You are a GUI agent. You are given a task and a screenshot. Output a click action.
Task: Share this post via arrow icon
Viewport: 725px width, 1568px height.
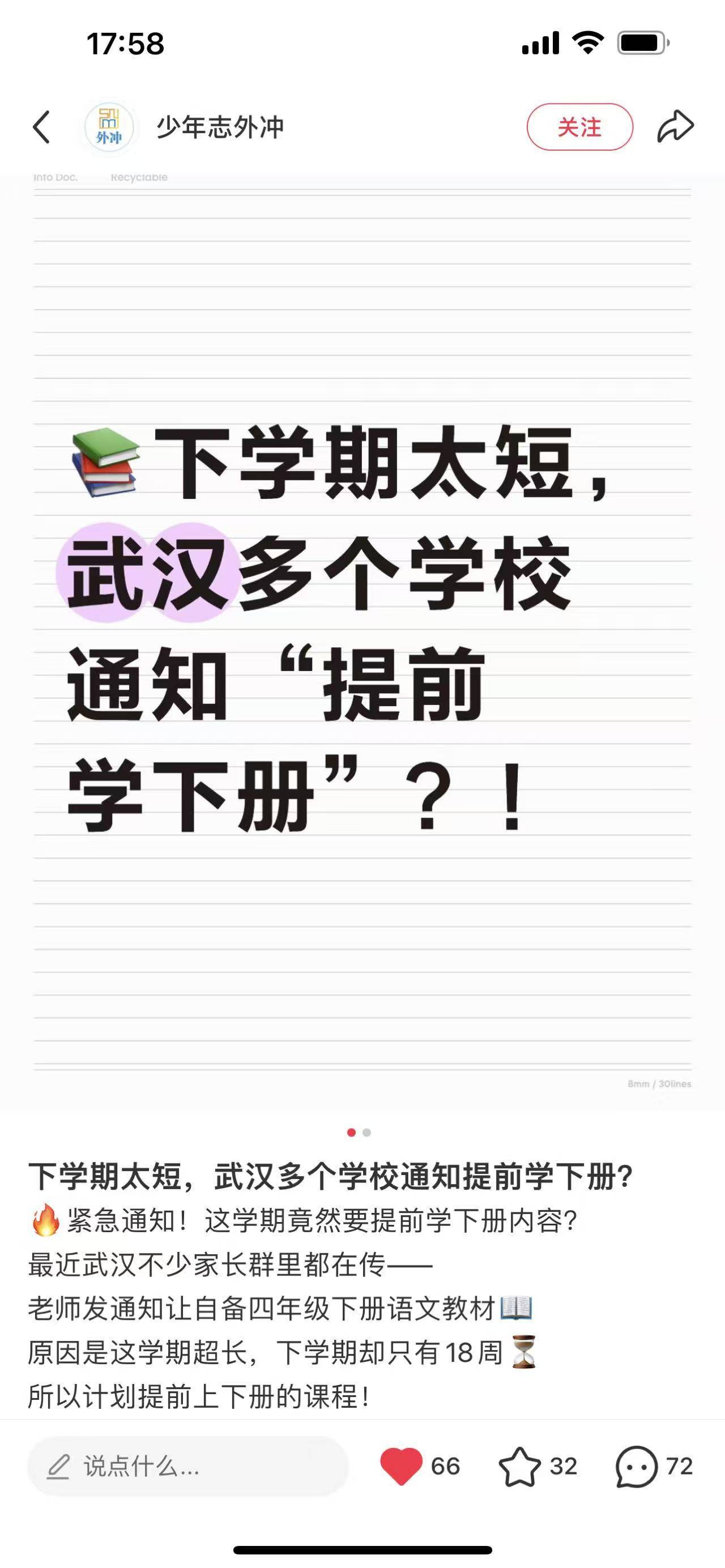coord(675,127)
